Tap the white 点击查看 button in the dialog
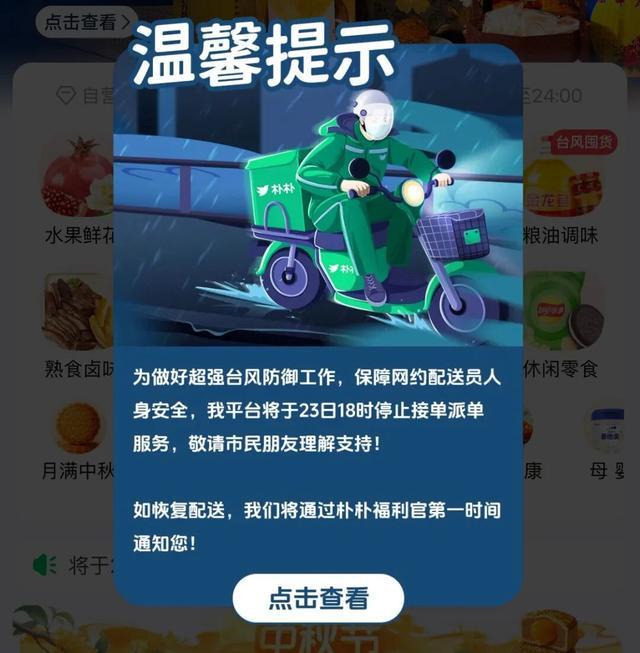640x653 pixels. [318, 598]
